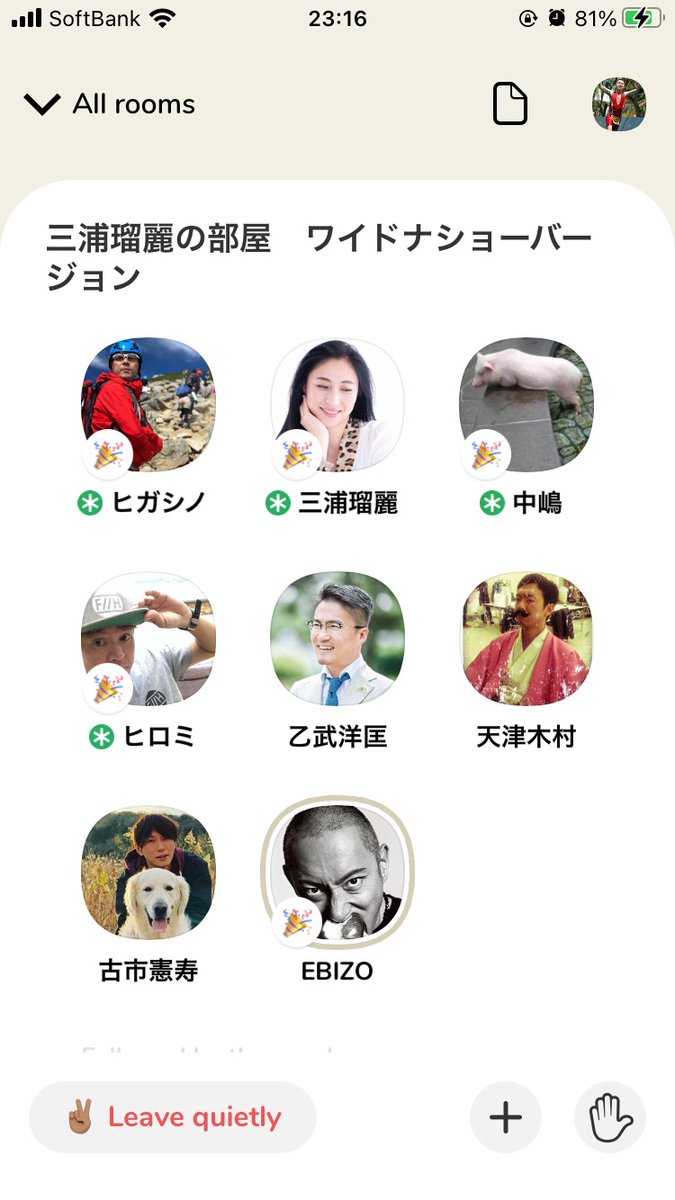Image resolution: width=675 pixels, height=1200 pixels.
Task: Open ヒロミ's speaker profile
Action: tap(148, 639)
